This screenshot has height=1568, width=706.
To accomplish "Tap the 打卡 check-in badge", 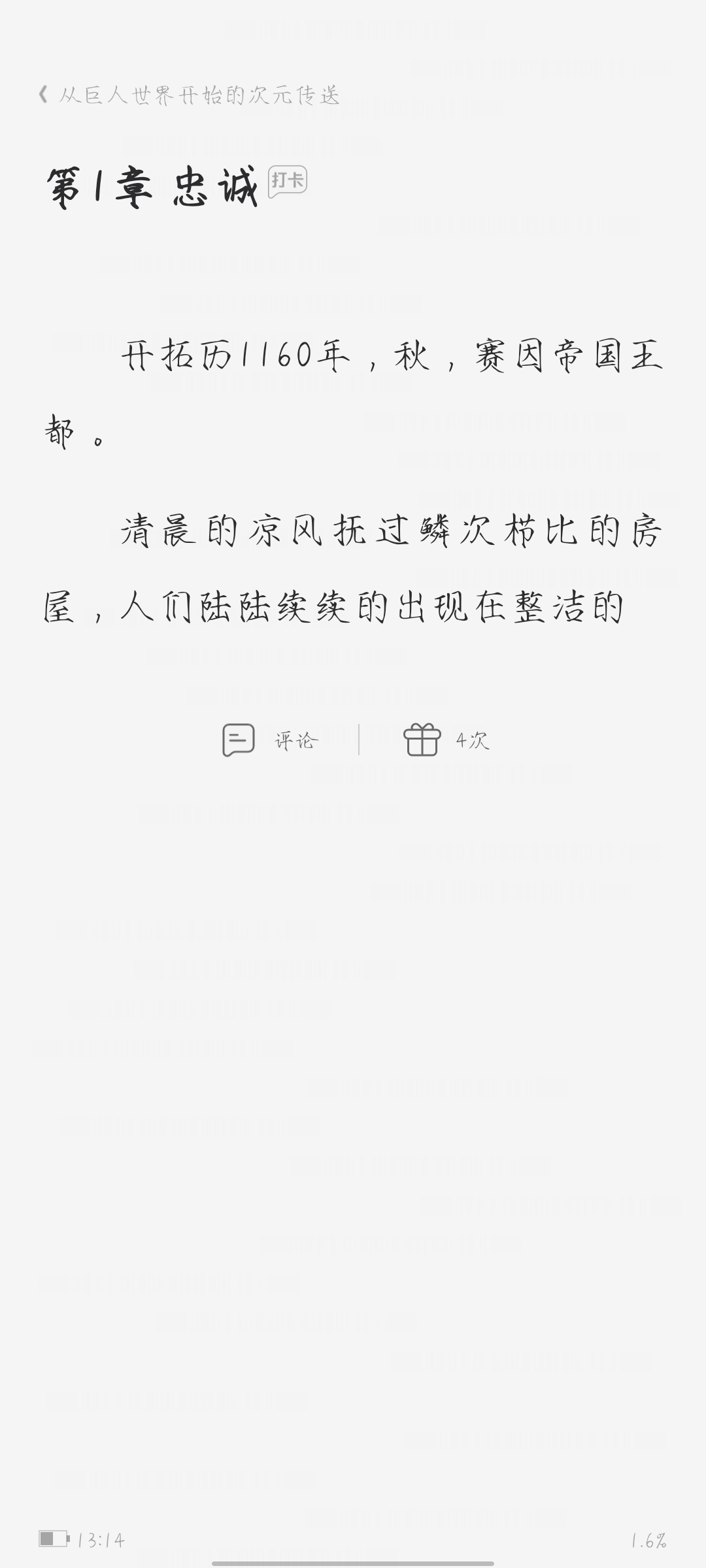I will (288, 181).
